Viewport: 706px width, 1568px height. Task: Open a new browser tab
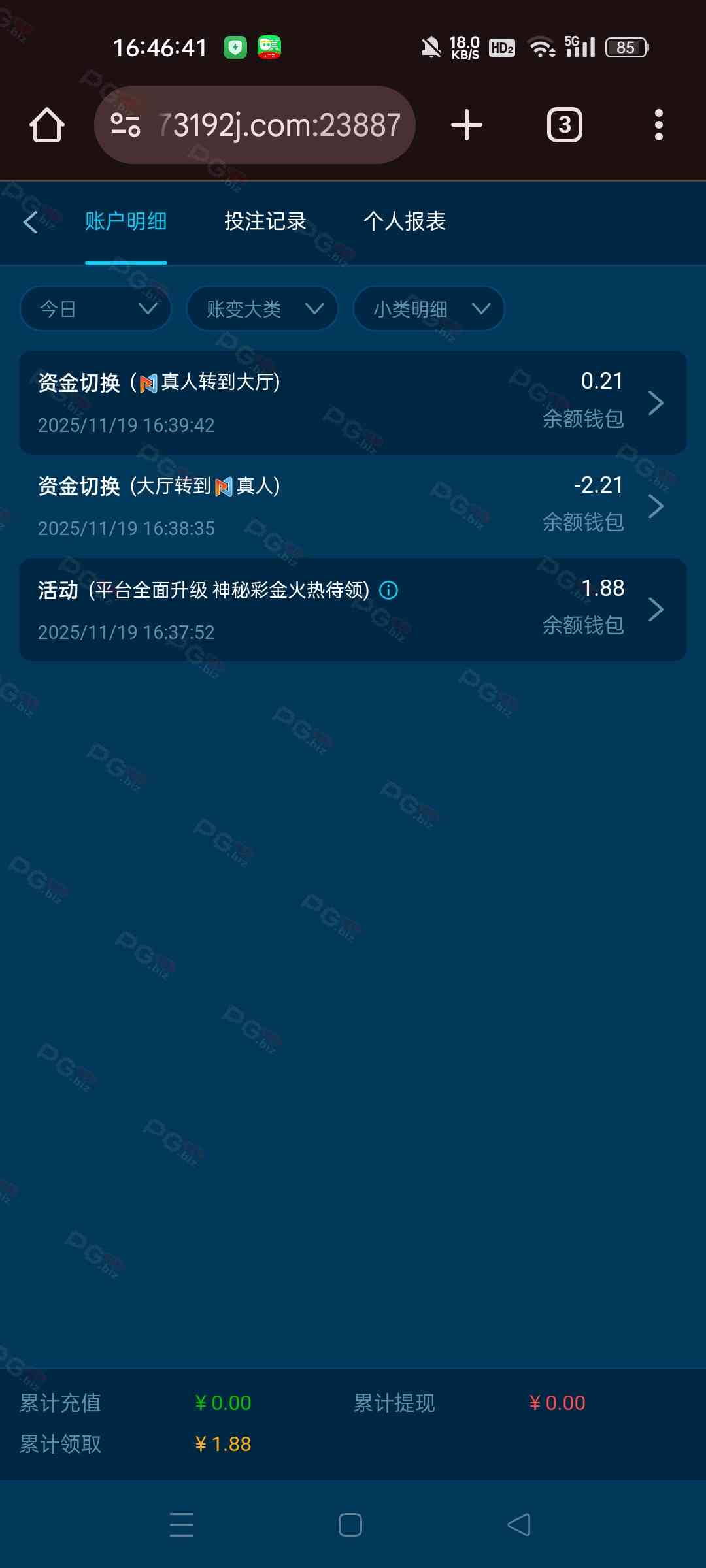click(467, 125)
